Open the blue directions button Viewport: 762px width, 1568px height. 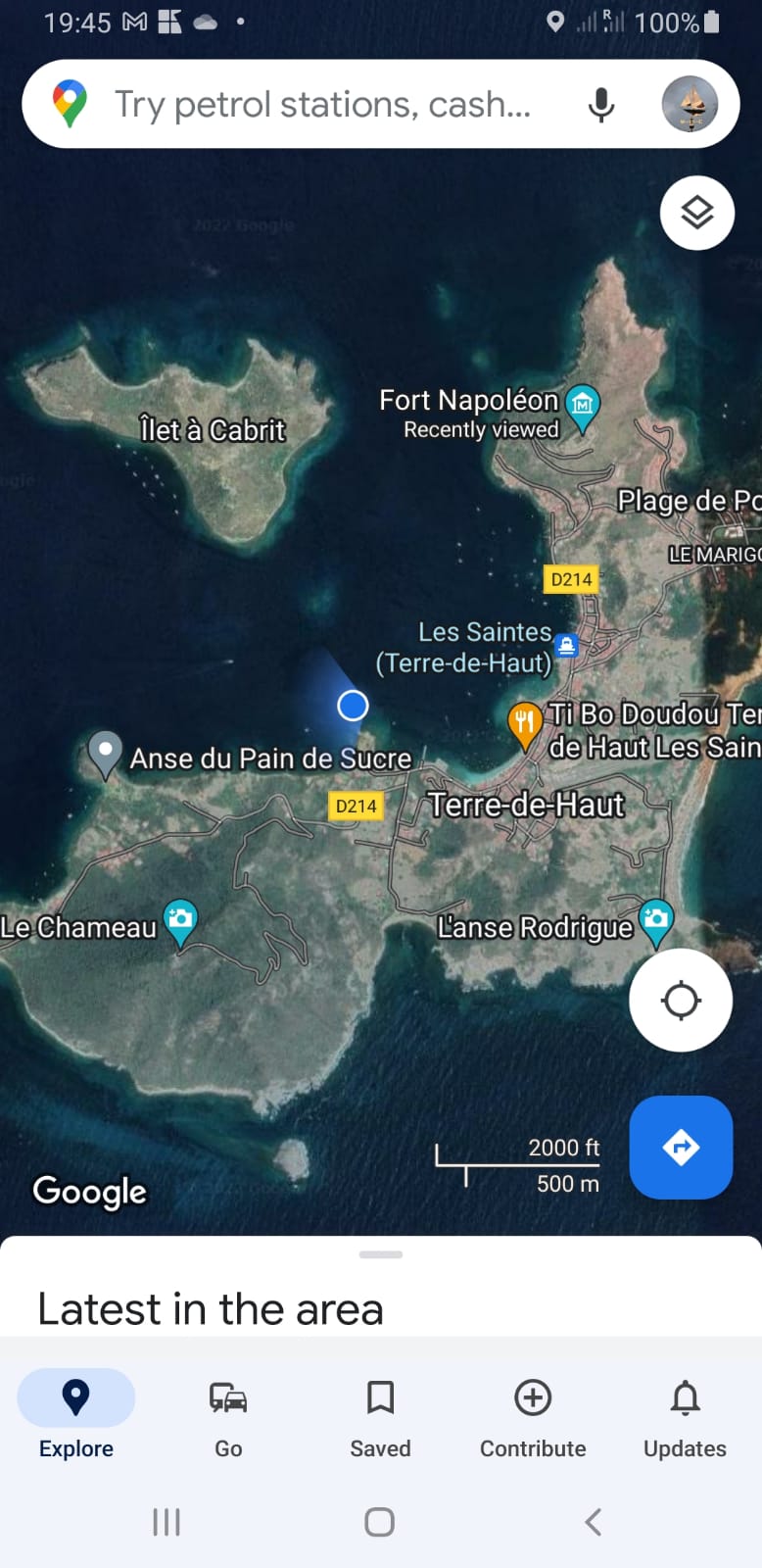tap(681, 1147)
